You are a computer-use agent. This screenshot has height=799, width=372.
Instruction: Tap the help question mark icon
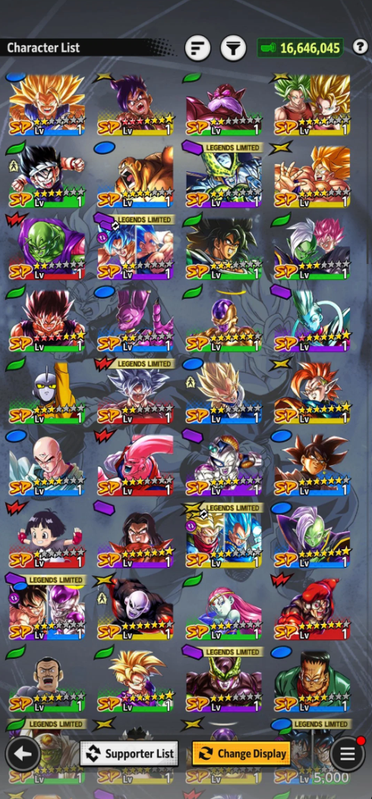pyautogui.click(x=360, y=47)
